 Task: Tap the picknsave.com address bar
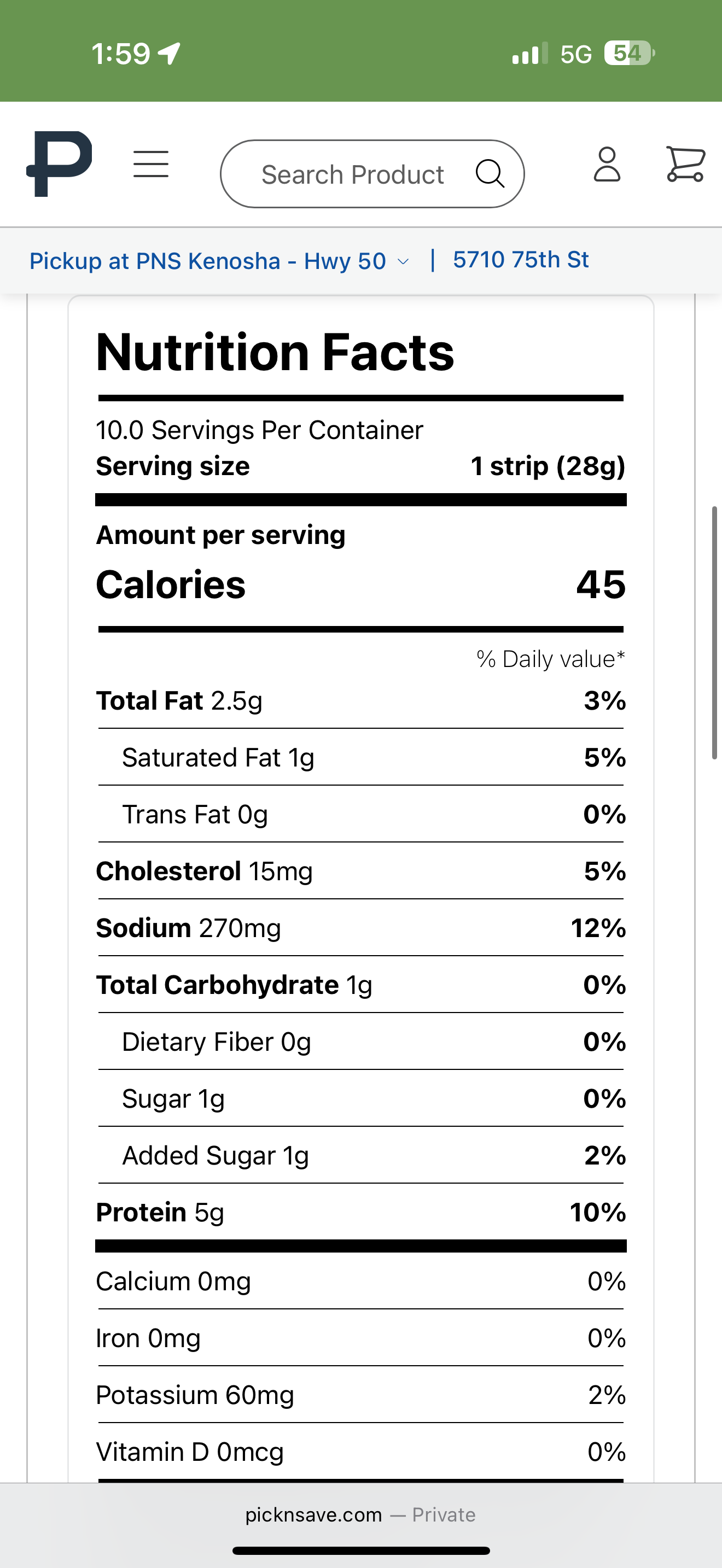point(360,1514)
